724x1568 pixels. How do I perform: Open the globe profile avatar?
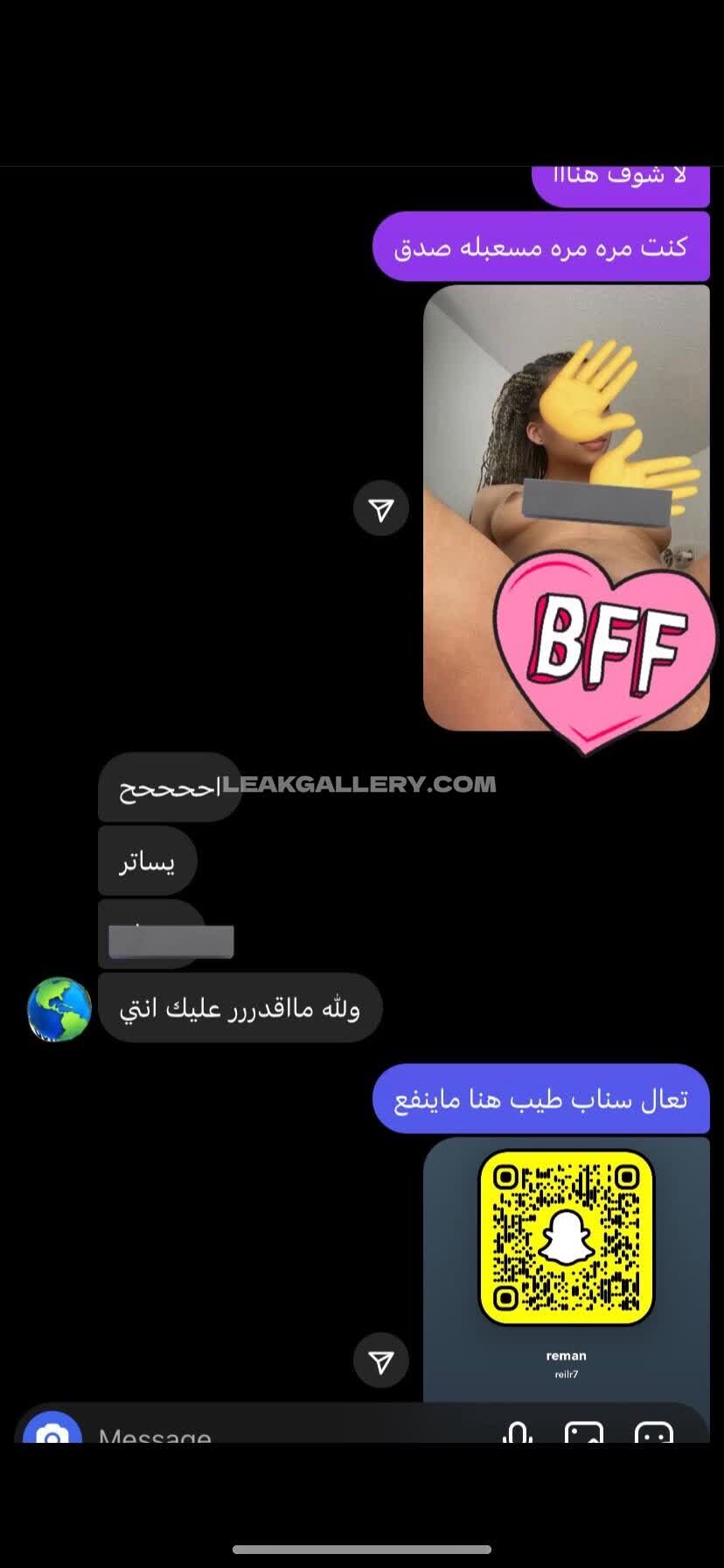59,1009
